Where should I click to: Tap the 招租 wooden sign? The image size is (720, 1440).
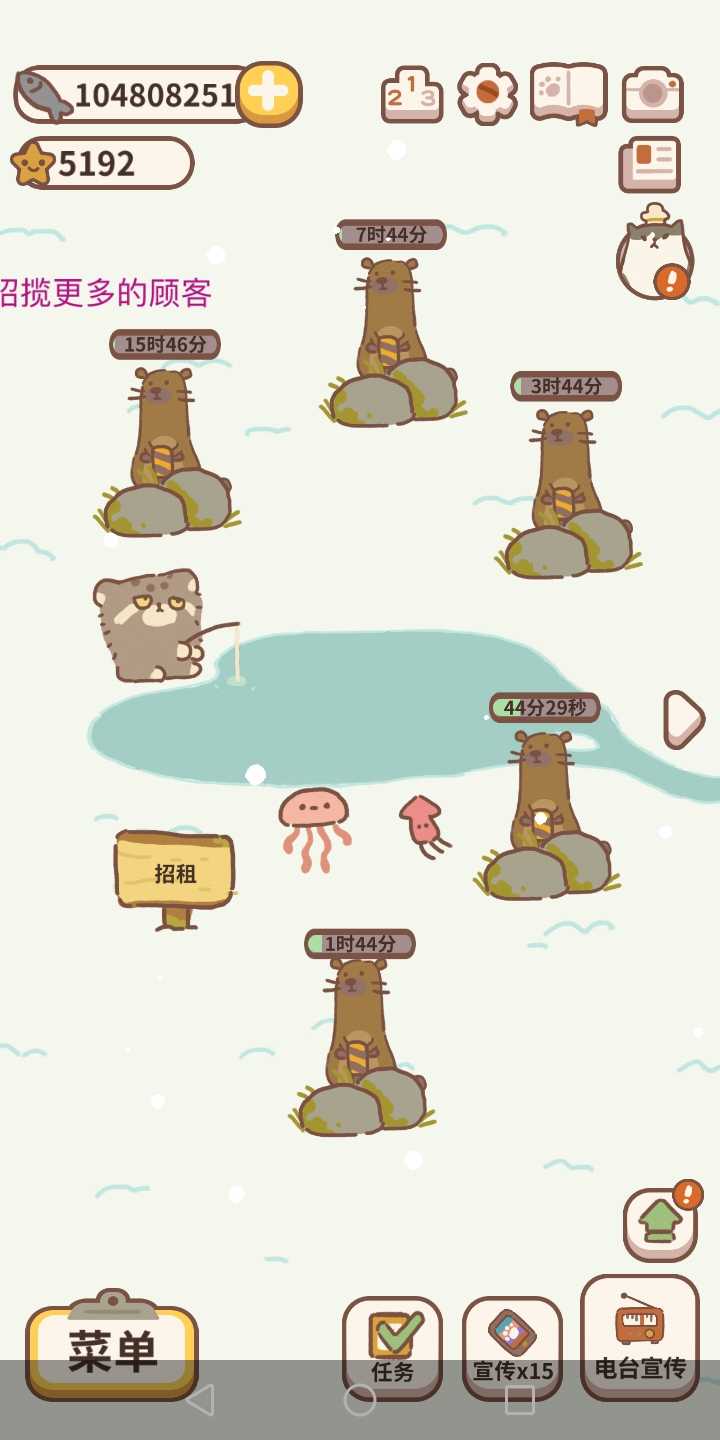(175, 872)
